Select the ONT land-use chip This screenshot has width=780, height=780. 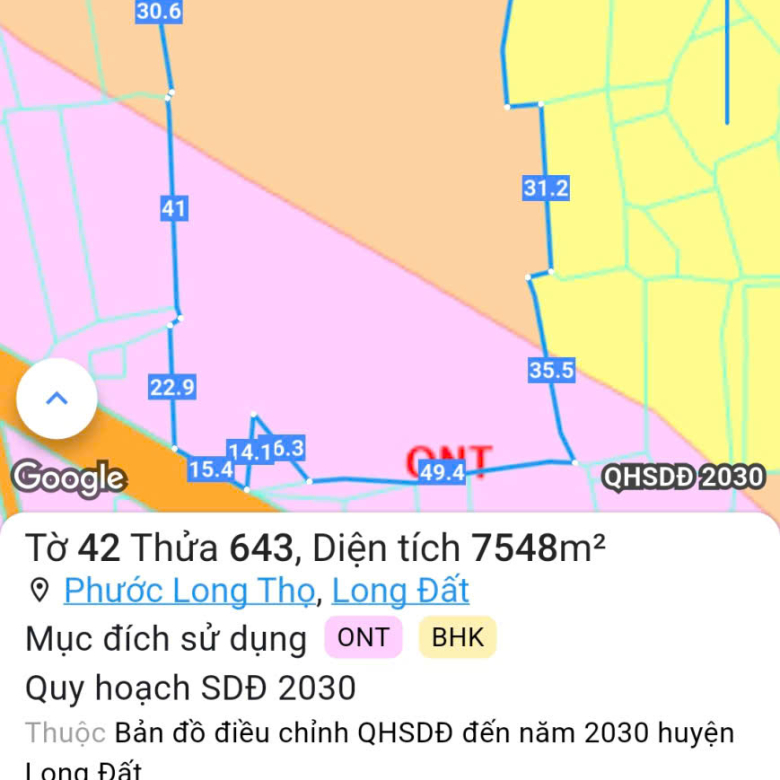click(363, 638)
